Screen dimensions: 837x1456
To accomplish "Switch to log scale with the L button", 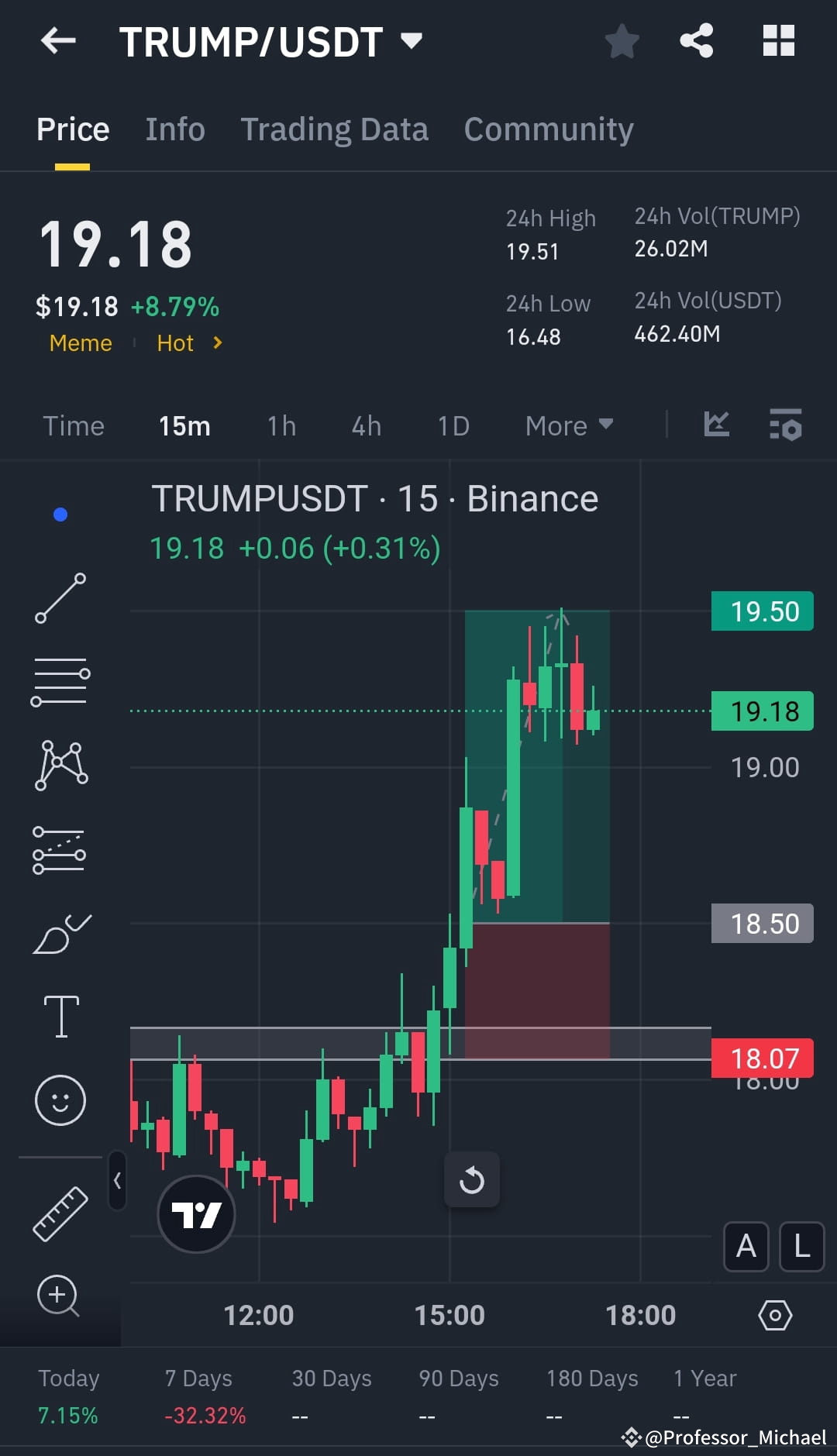I will tap(801, 1247).
